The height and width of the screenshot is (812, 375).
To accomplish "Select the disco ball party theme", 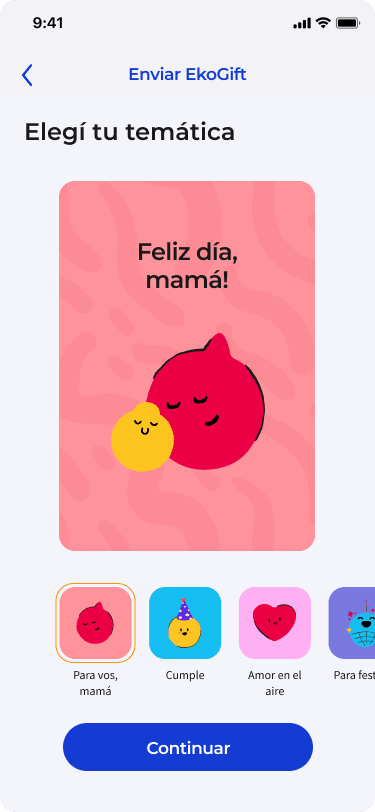I will [352, 622].
